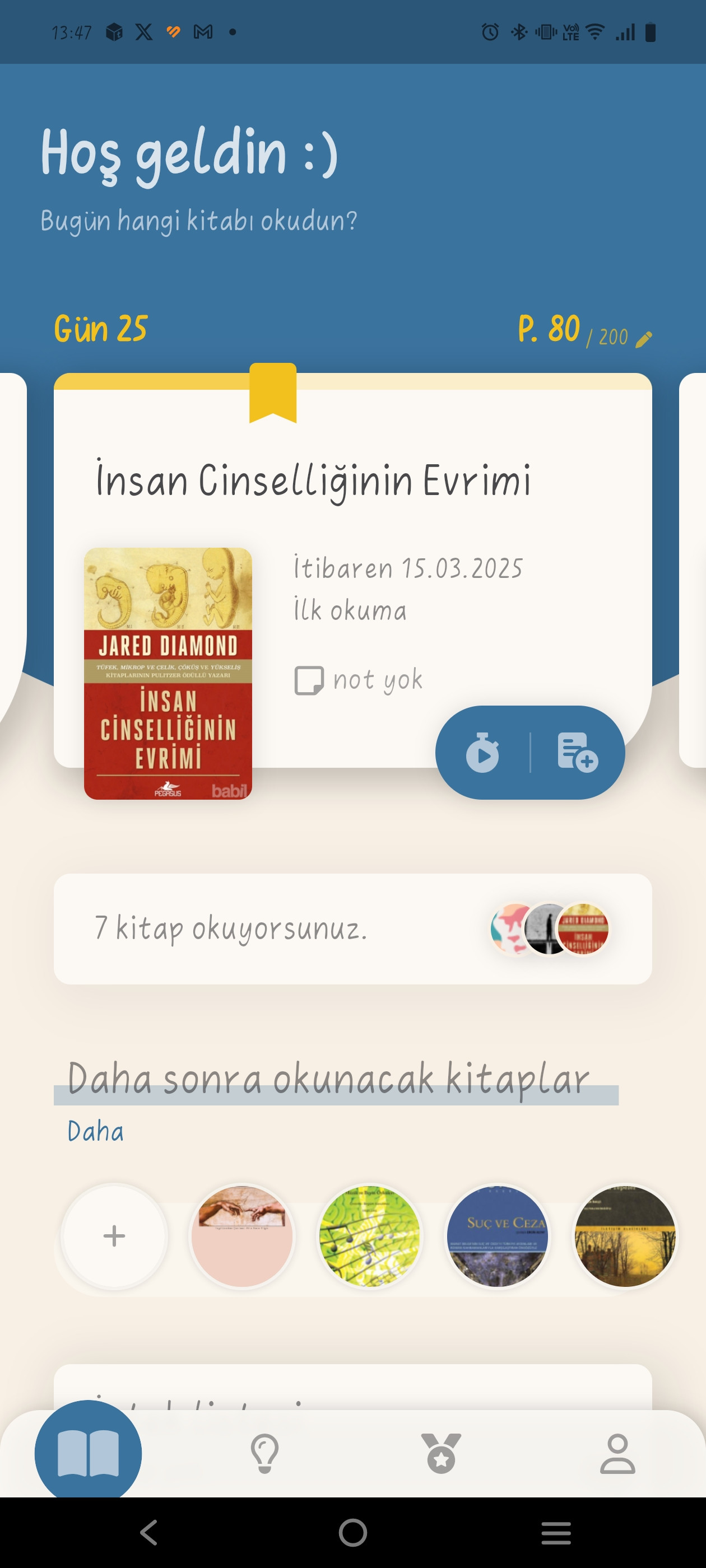Image resolution: width=706 pixels, height=1568 pixels.
Task: Switch to the medal achievements tab
Action: [441, 1454]
